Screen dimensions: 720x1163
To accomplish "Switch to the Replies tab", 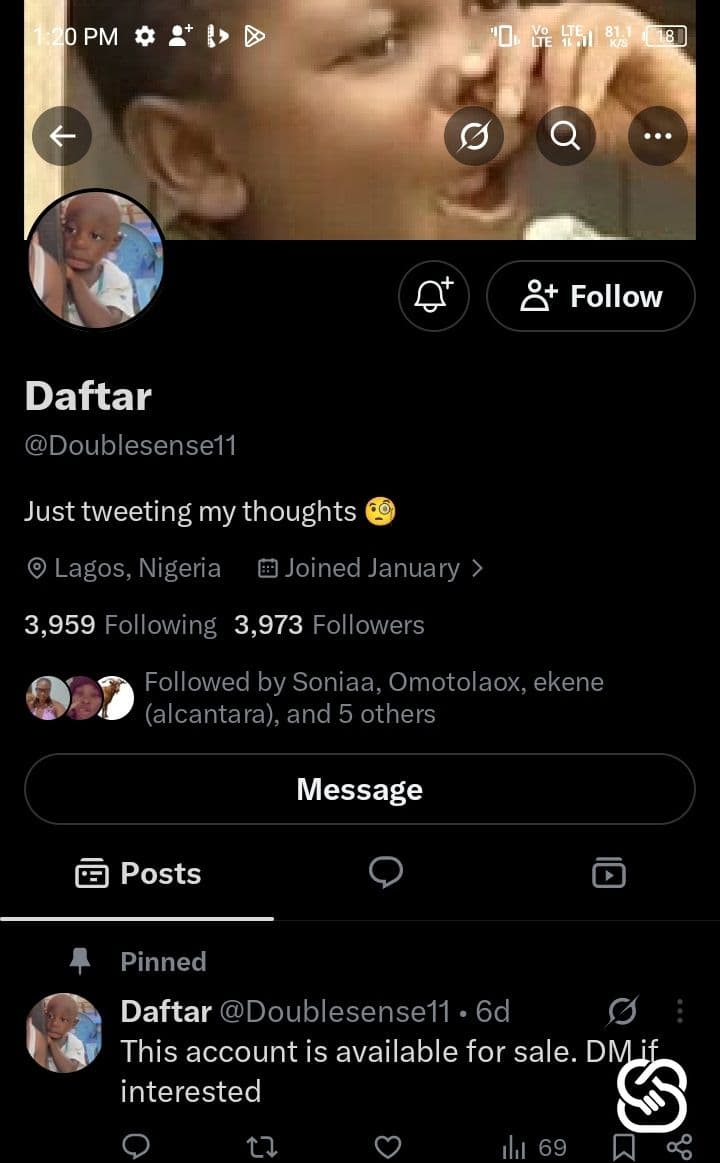I will point(386,873).
